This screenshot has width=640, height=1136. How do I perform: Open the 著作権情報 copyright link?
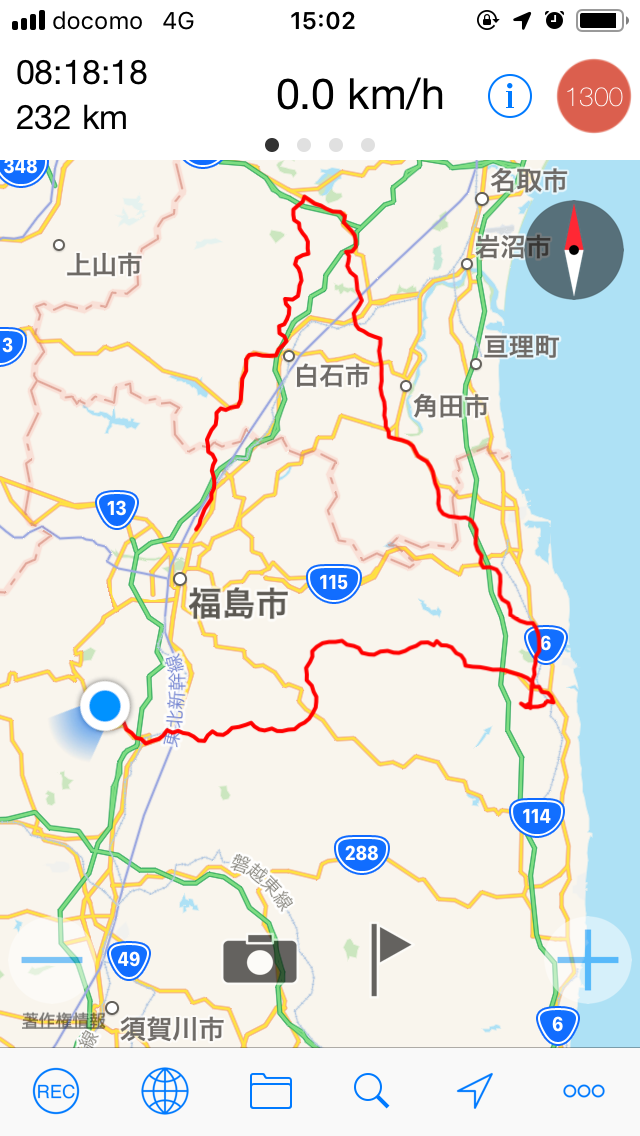coord(63,1021)
